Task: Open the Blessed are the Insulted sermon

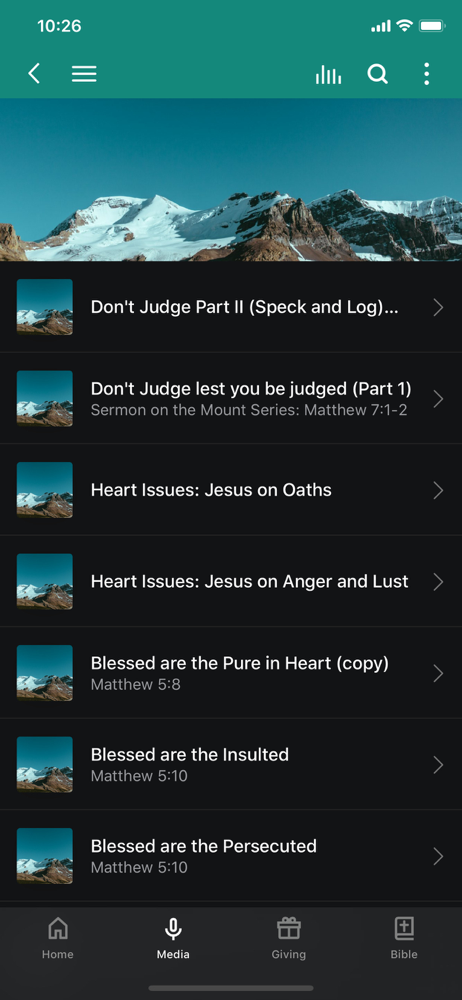Action: [231, 764]
